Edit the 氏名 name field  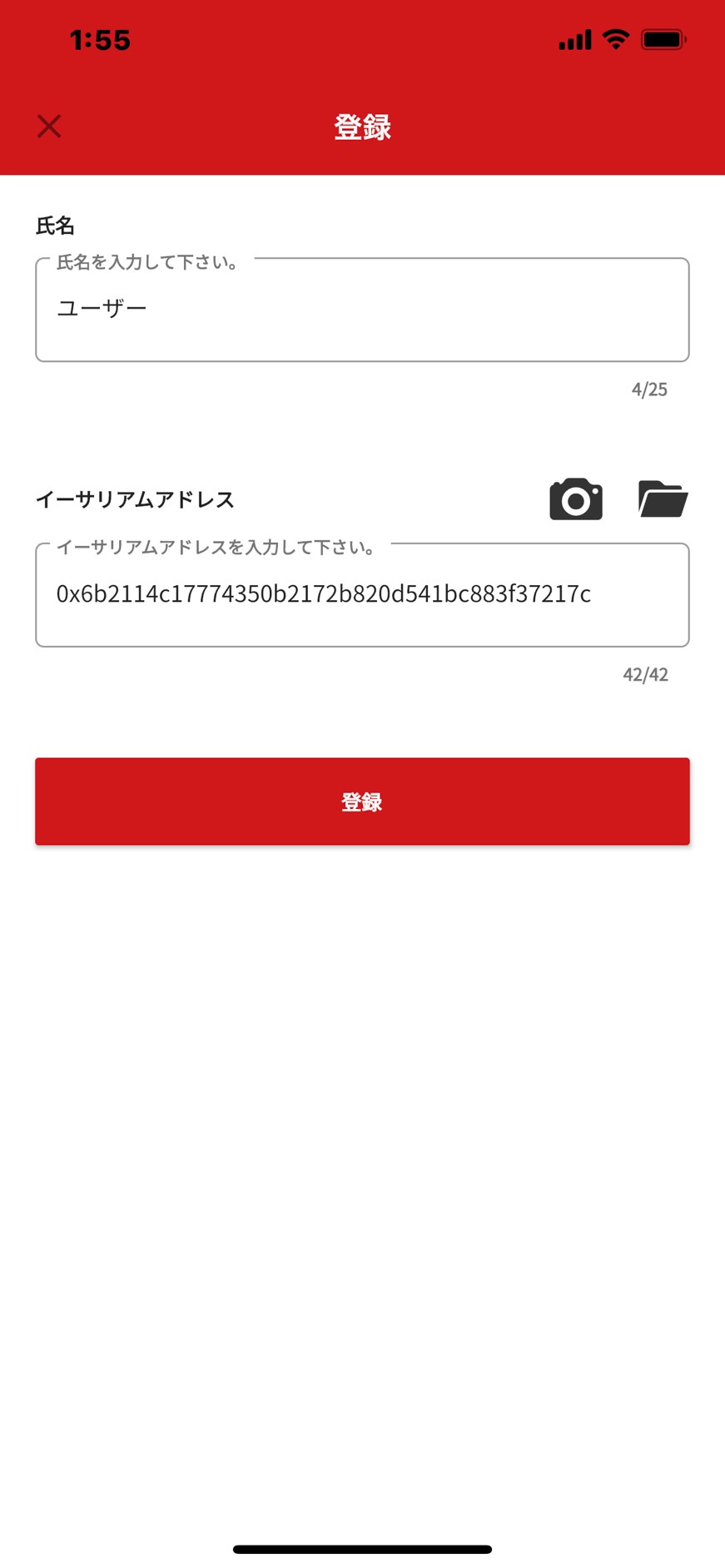pyautogui.click(x=362, y=310)
